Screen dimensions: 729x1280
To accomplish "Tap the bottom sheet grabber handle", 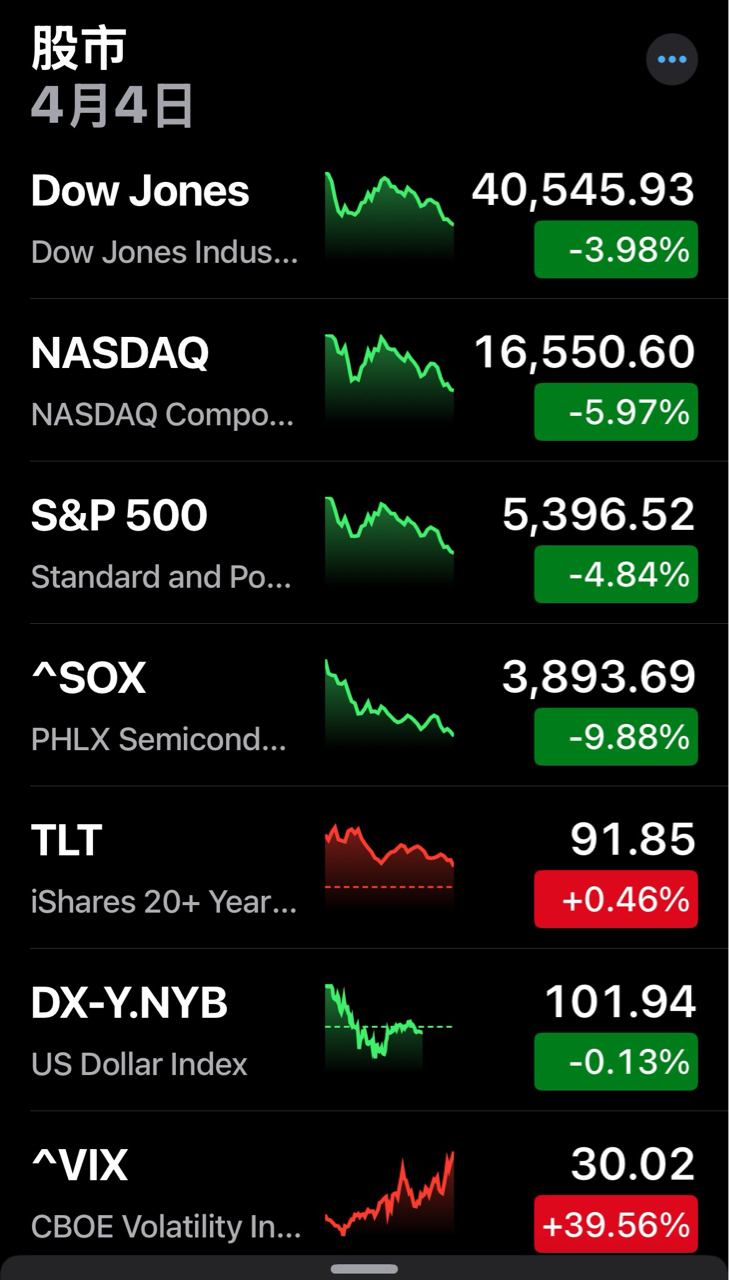I will pyautogui.click(x=364, y=1269).
